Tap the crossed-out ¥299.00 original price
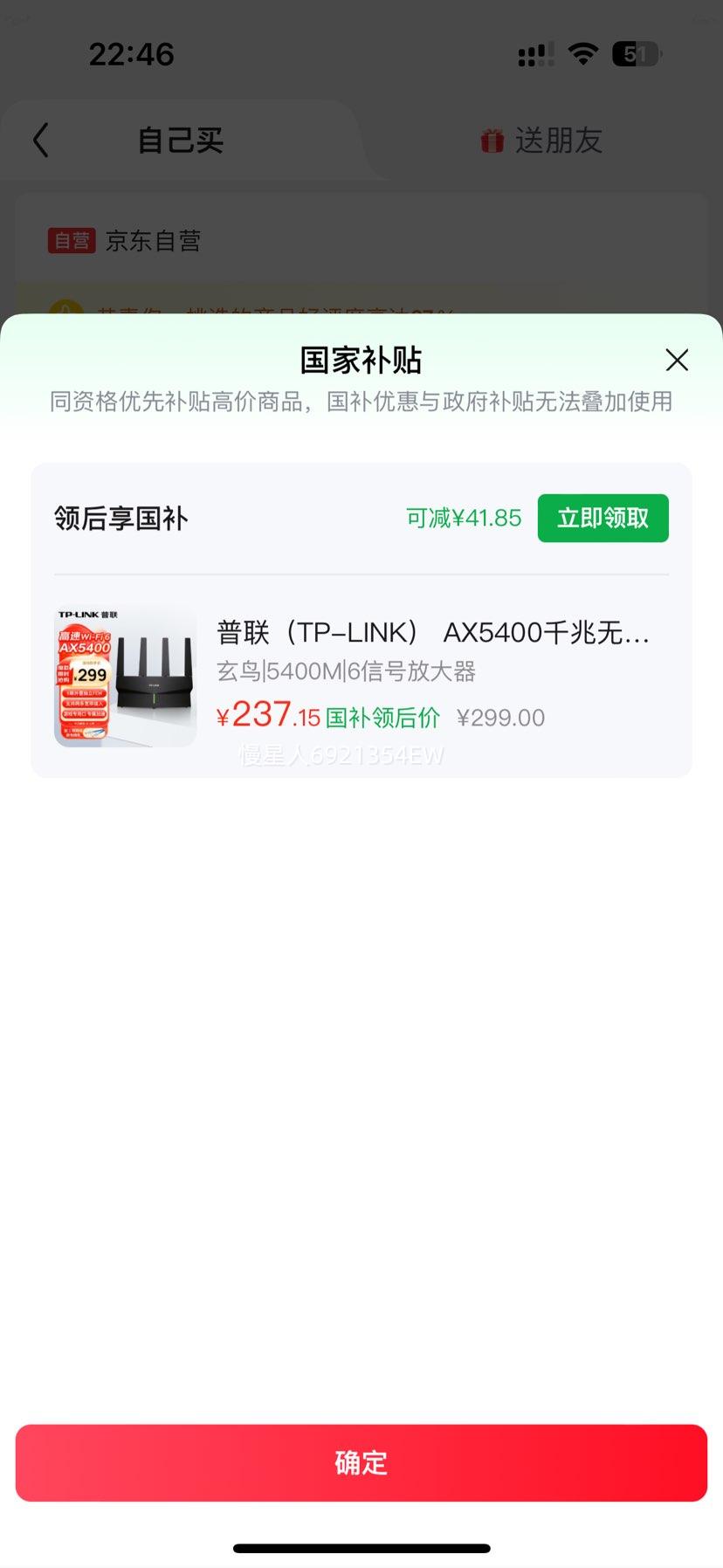The height and width of the screenshot is (1568, 723). point(500,717)
